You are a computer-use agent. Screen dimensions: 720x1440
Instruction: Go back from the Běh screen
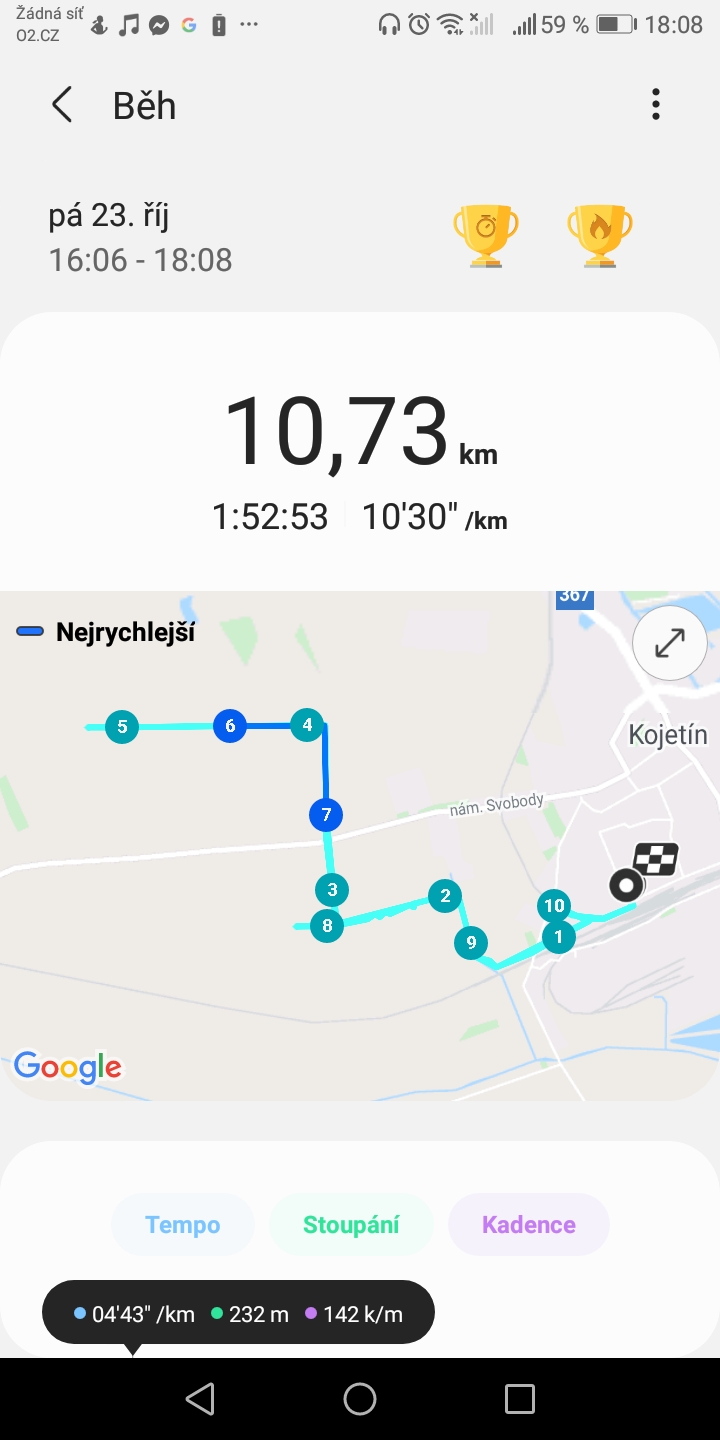click(62, 105)
